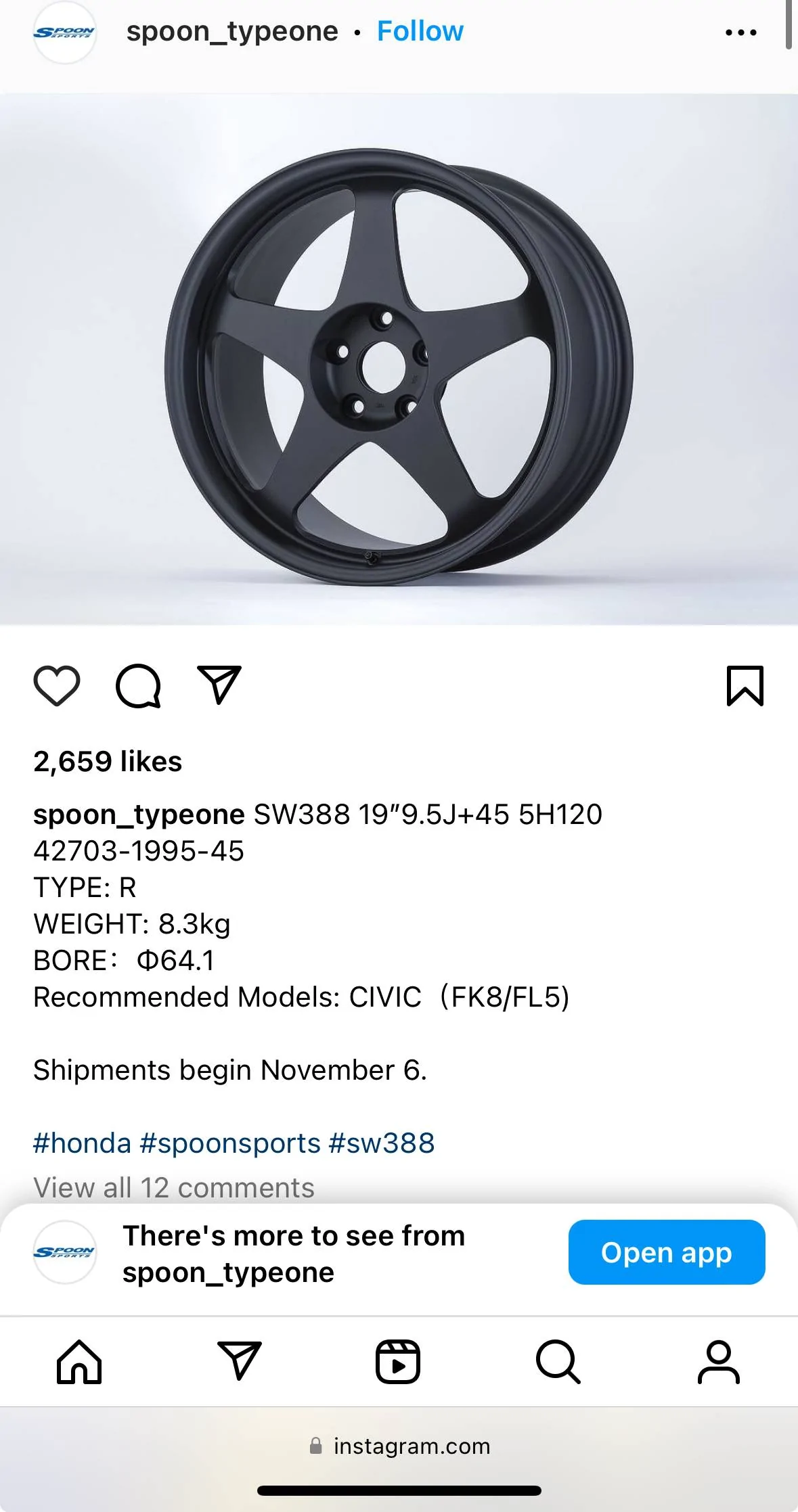
Task: Switch to the Reels tab
Action: click(398, 1361)
